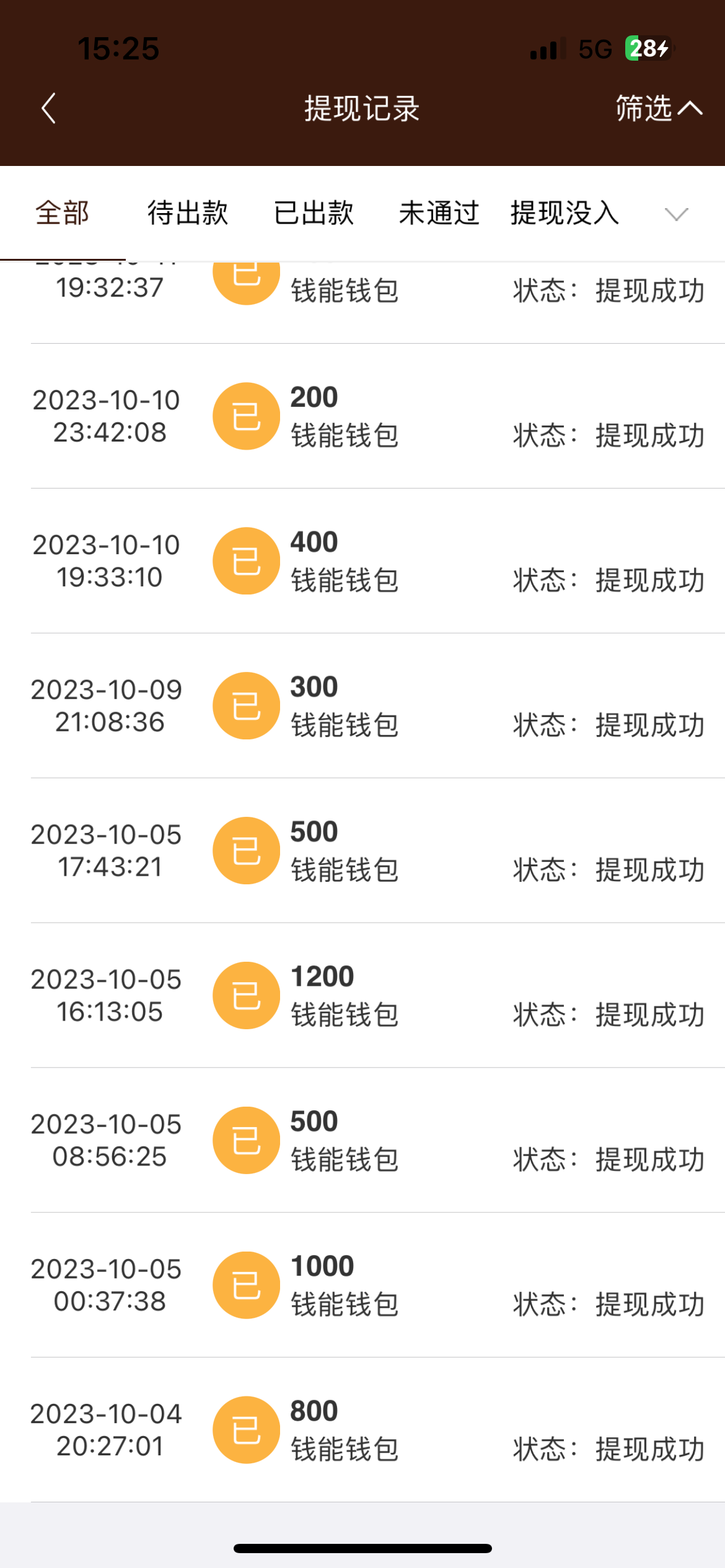
Task: Switch to the 待出款 tab
Action: tap(188, 213)
